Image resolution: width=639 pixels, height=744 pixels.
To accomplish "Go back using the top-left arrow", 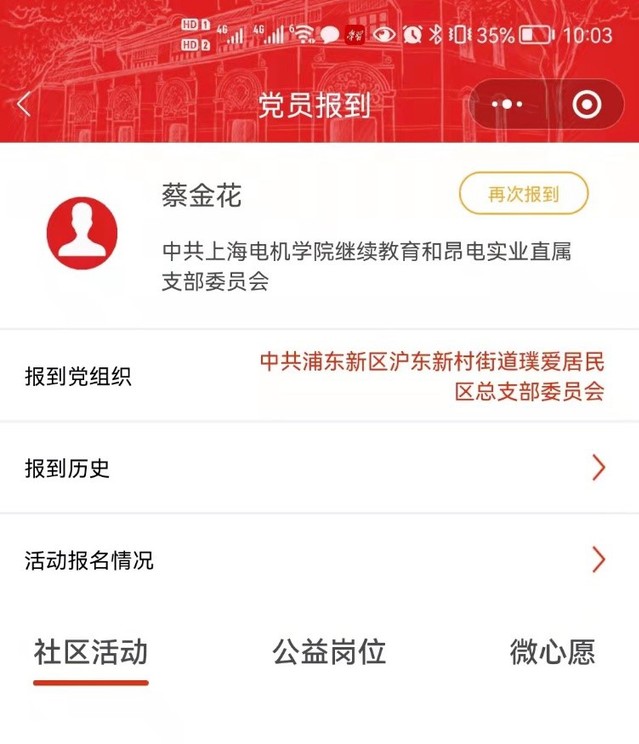I will [x=25, y=104].
